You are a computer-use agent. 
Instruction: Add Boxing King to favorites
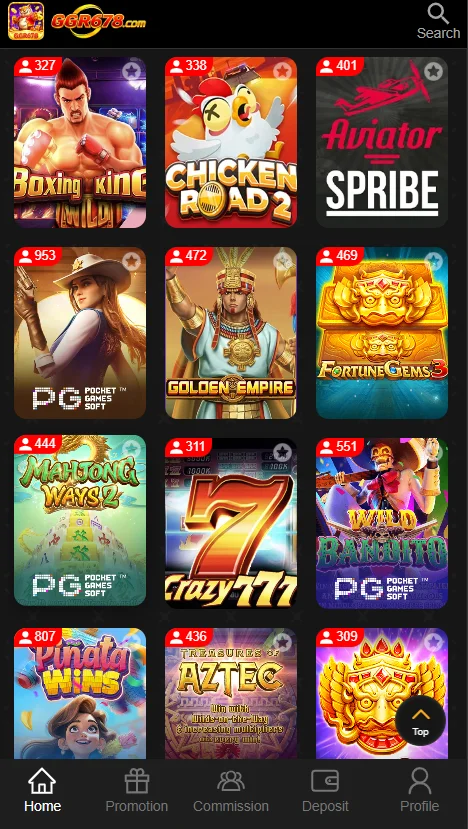click(x=131, y=71)
